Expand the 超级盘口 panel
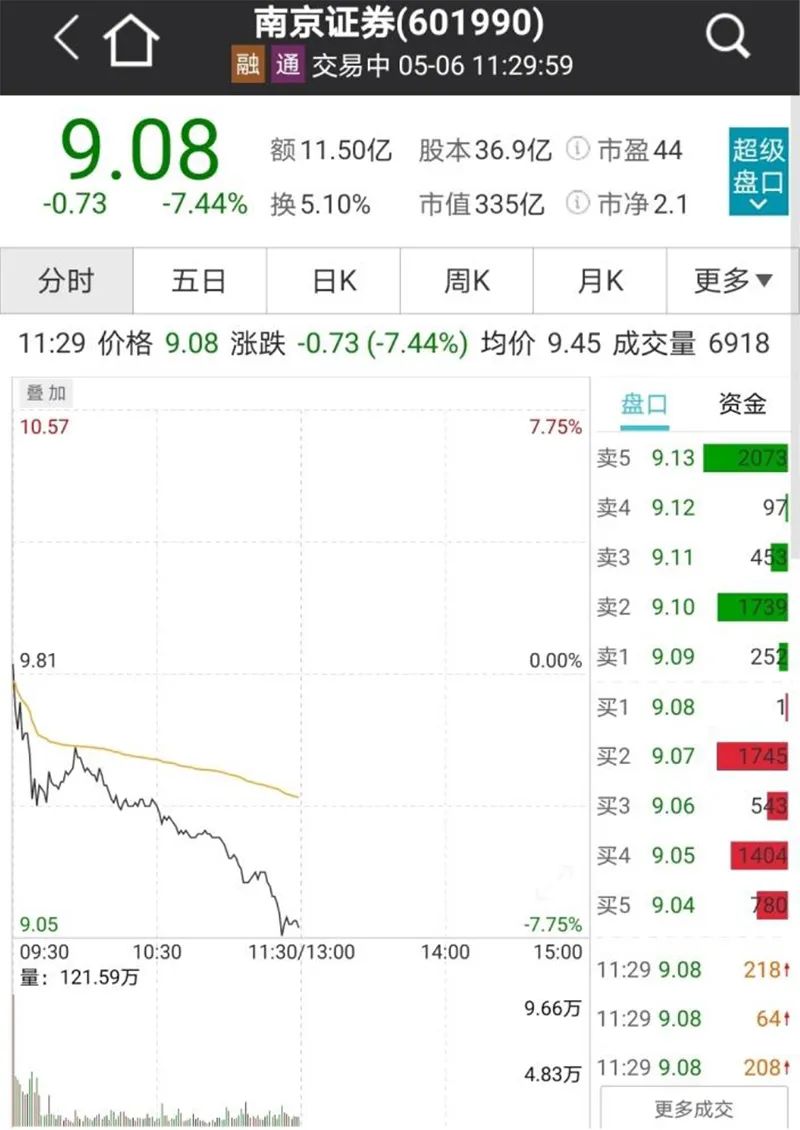The width and height of the screenshot is (800, 1130). click(758, 172)
